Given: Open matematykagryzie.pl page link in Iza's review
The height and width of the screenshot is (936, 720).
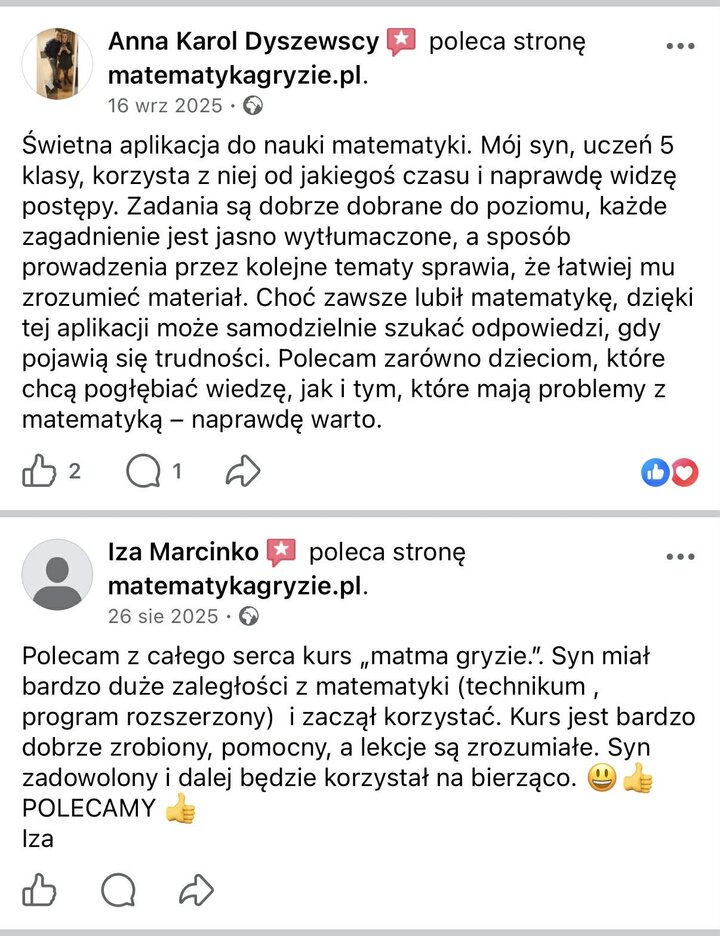Looking at the screenshot, I should pos(236,585).
